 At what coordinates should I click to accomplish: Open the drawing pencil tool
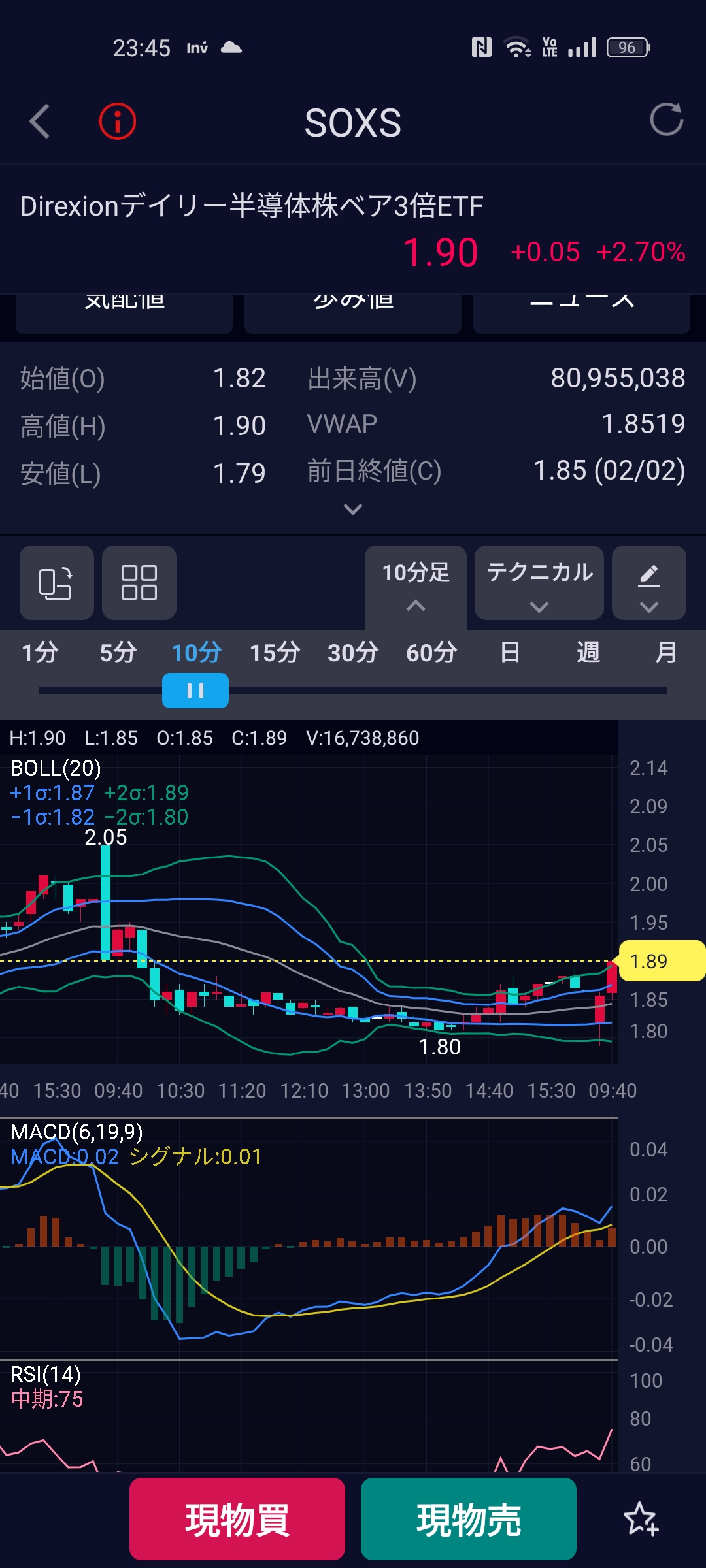click(x=648, y=583)
